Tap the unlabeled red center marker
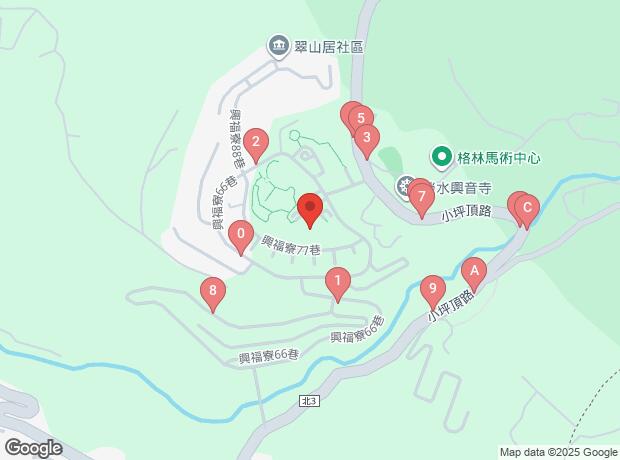This screenshot has width=620, height=460. [310, 209]
